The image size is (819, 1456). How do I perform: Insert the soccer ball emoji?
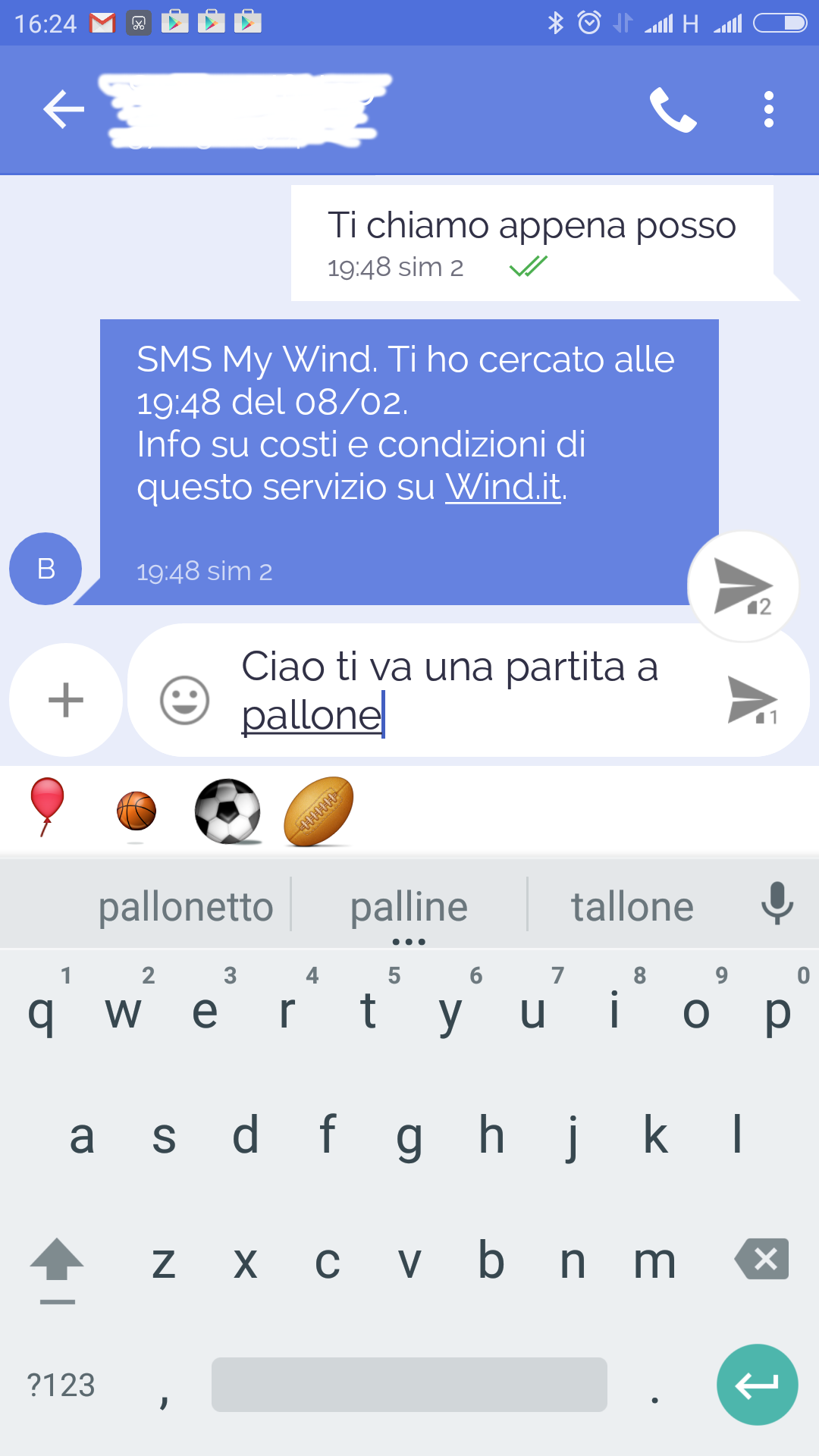click(227, 811)
